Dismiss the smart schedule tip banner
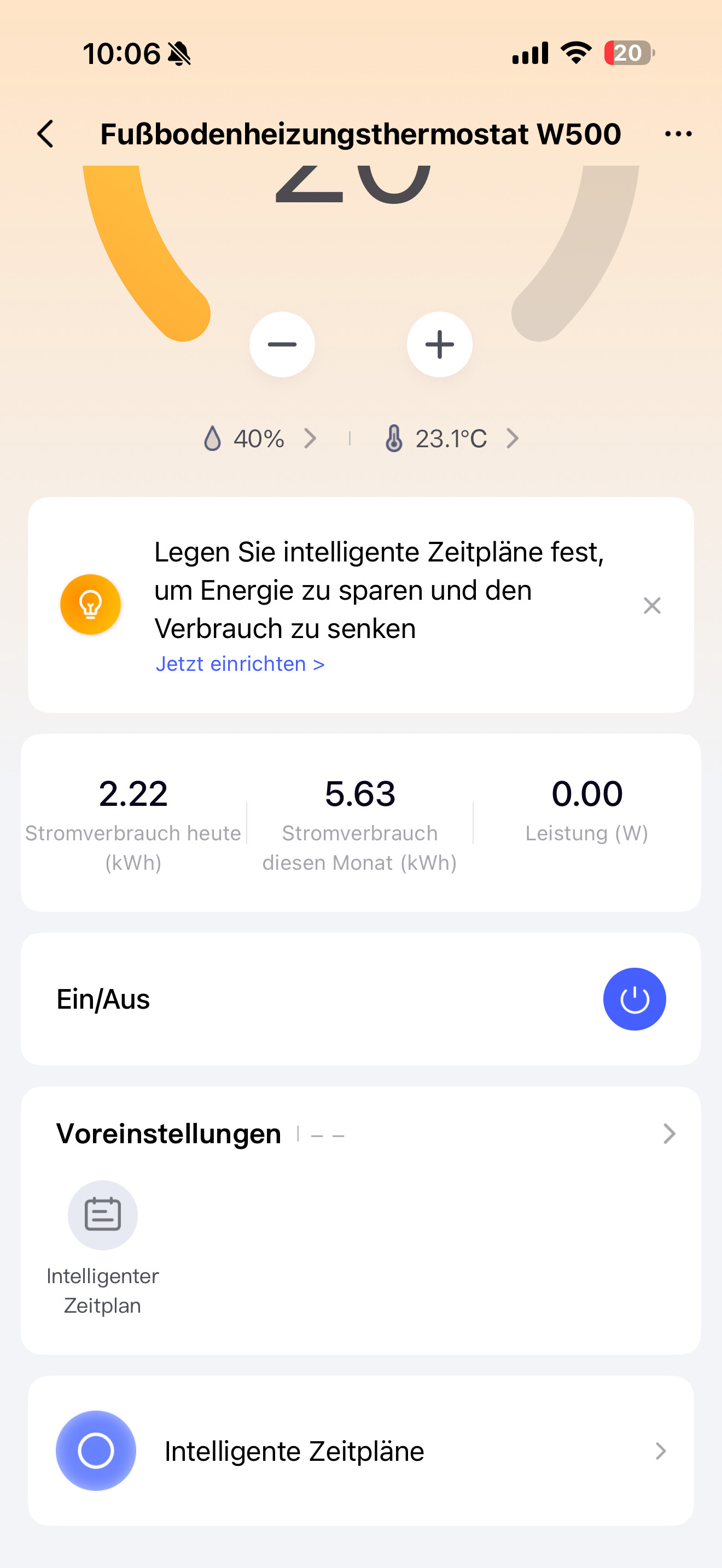This screenshot has width=722, height=1568. pyautogui.click(x=652, y=606)
